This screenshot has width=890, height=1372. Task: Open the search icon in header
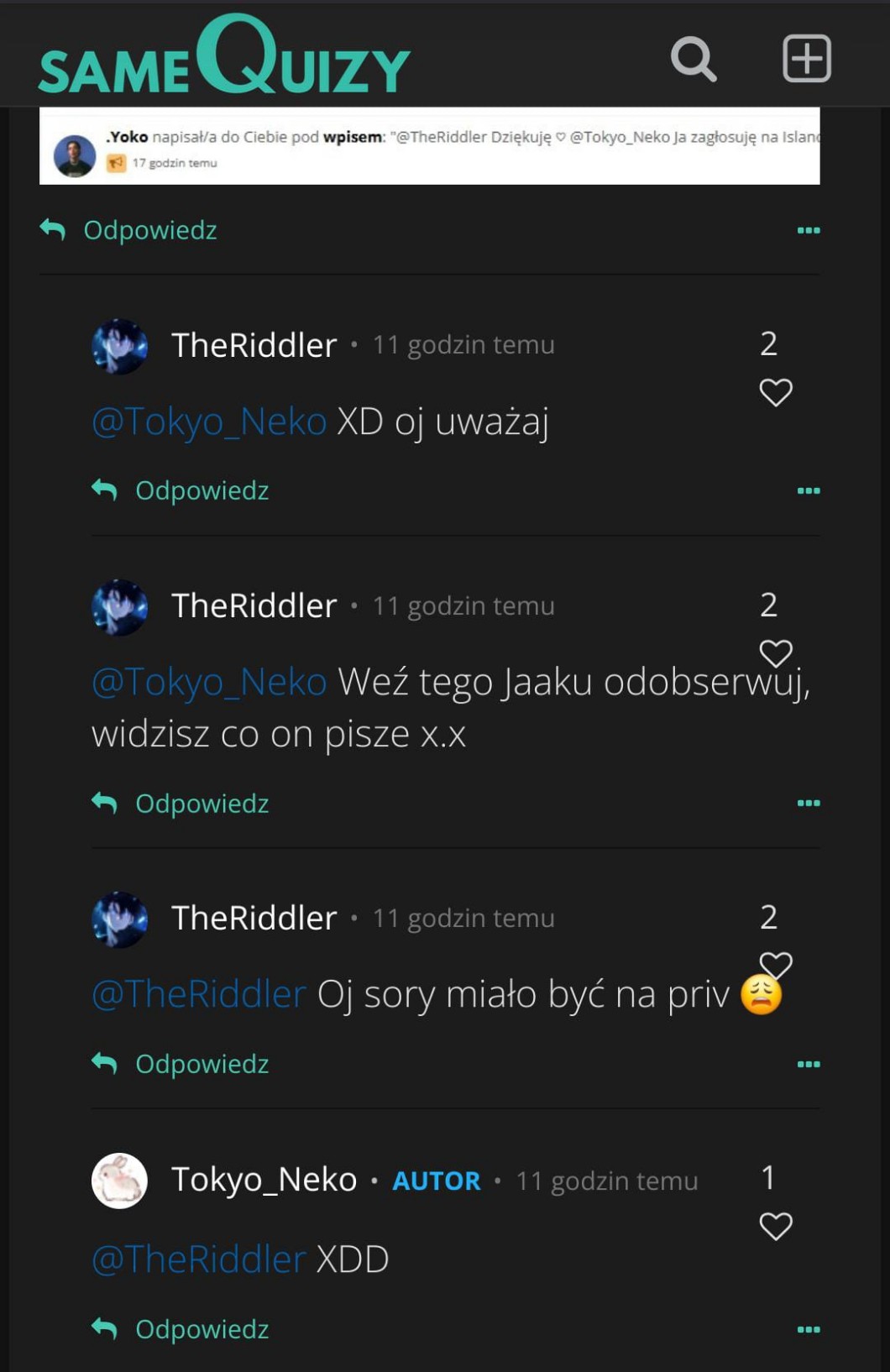(693, 59)
